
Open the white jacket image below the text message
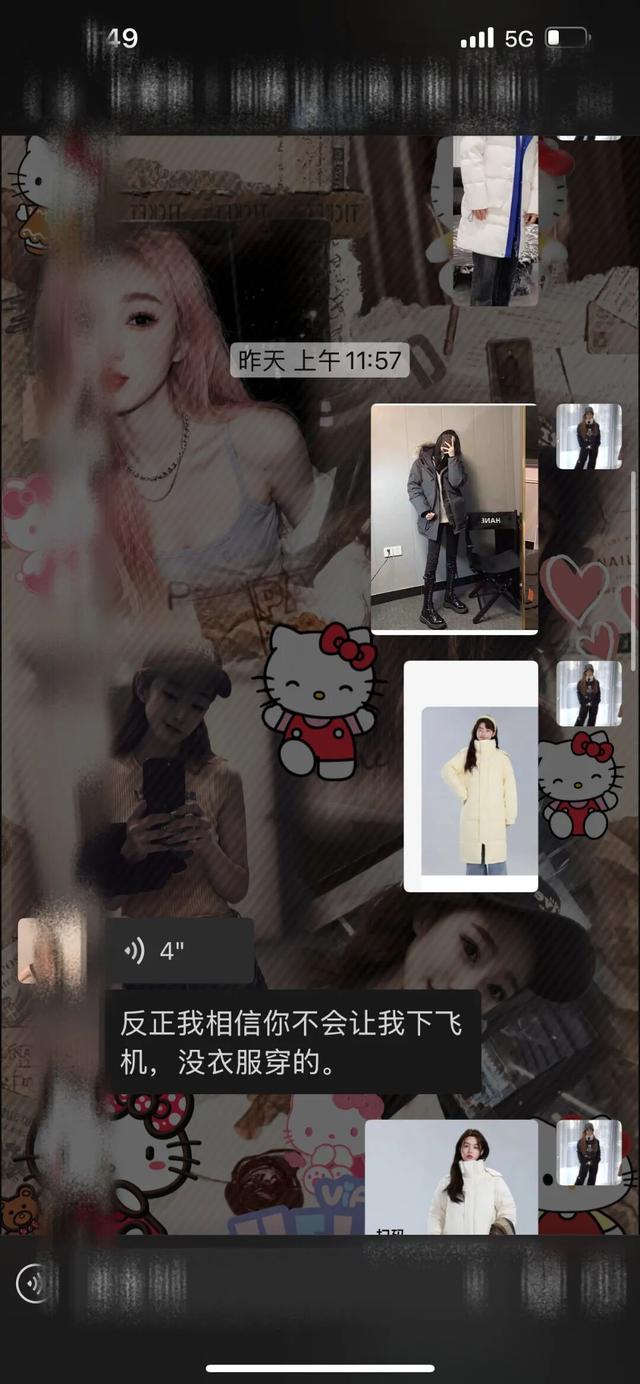click(451, 1177)
